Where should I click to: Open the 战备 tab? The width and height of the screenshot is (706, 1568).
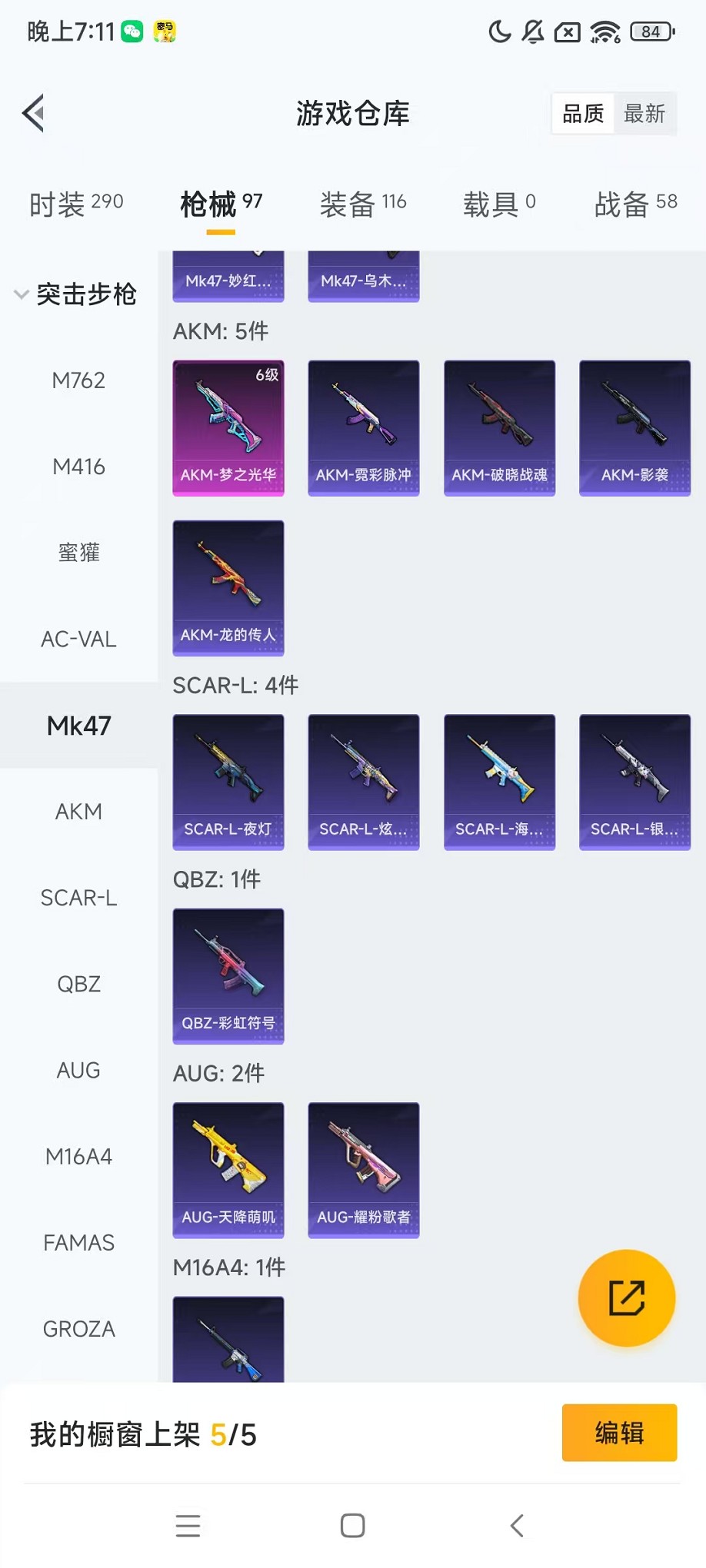point(635,204)
